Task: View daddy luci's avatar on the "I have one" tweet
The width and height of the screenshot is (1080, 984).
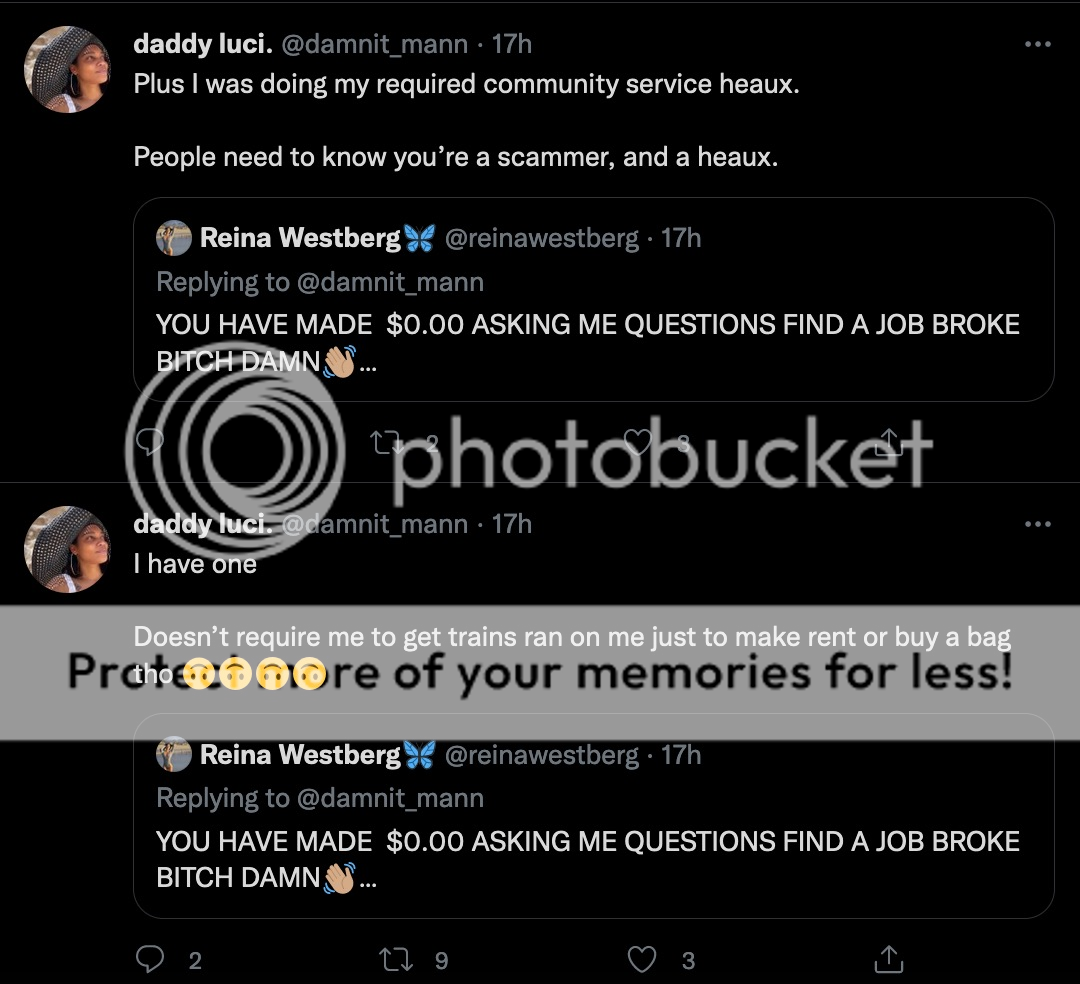Action: click(x=67, y=549)
